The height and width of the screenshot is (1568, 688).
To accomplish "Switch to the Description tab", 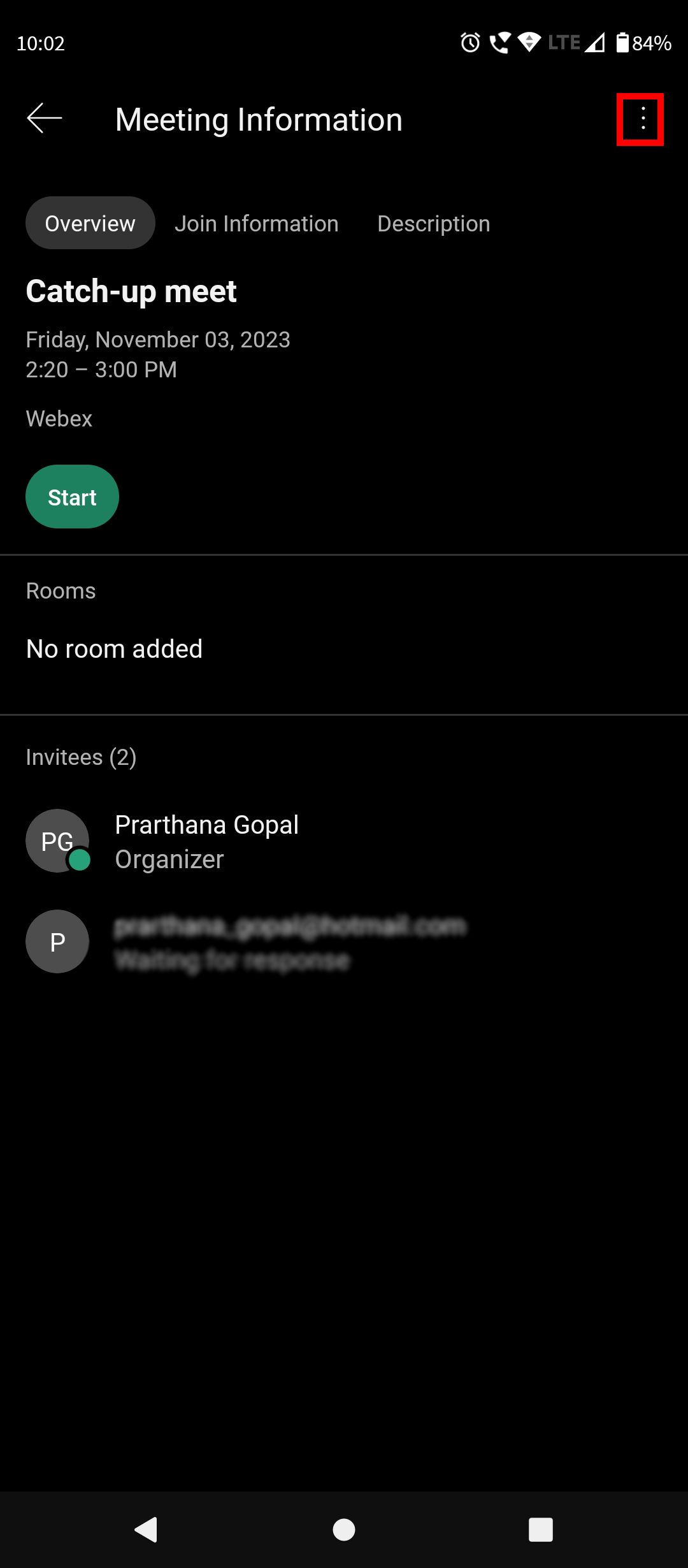I will tap(433, 224).
